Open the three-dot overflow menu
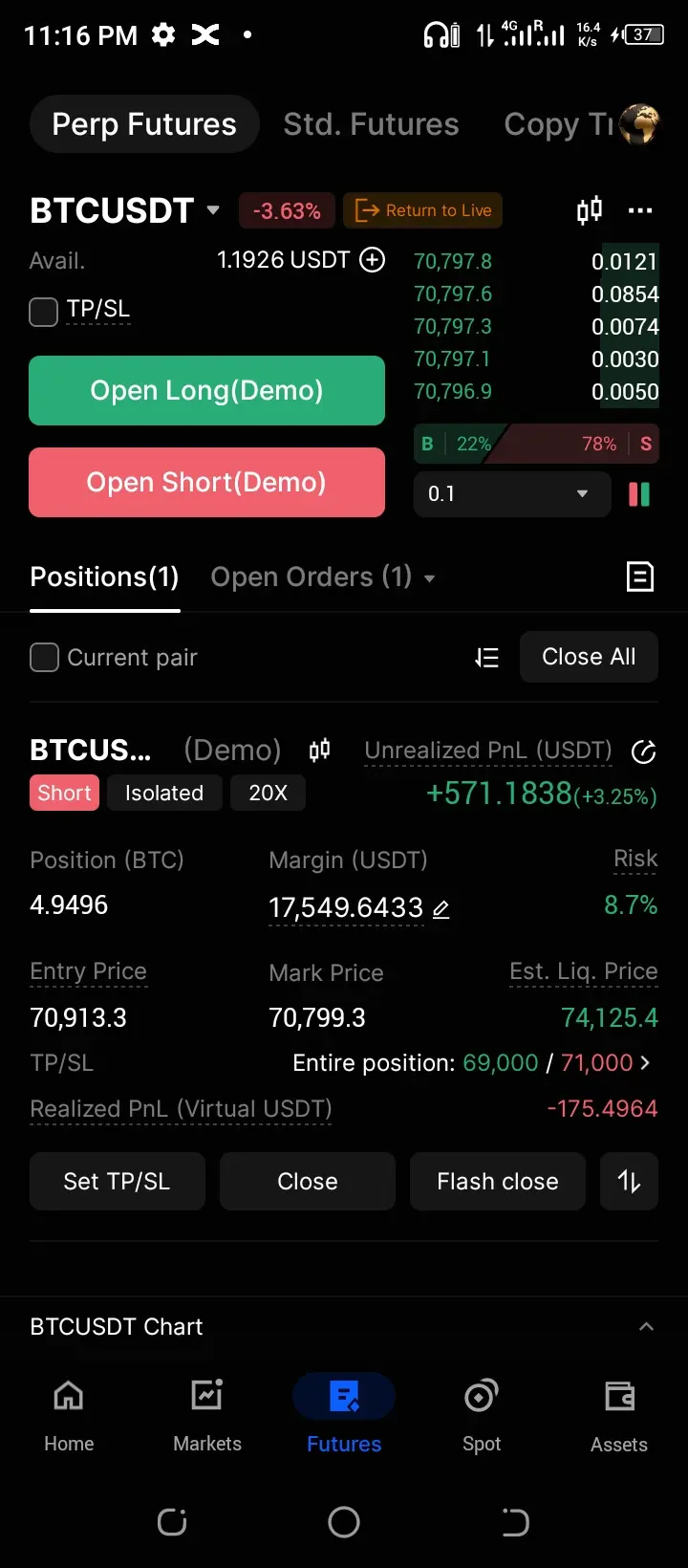The image size is (688, 1568). point(639,210)
